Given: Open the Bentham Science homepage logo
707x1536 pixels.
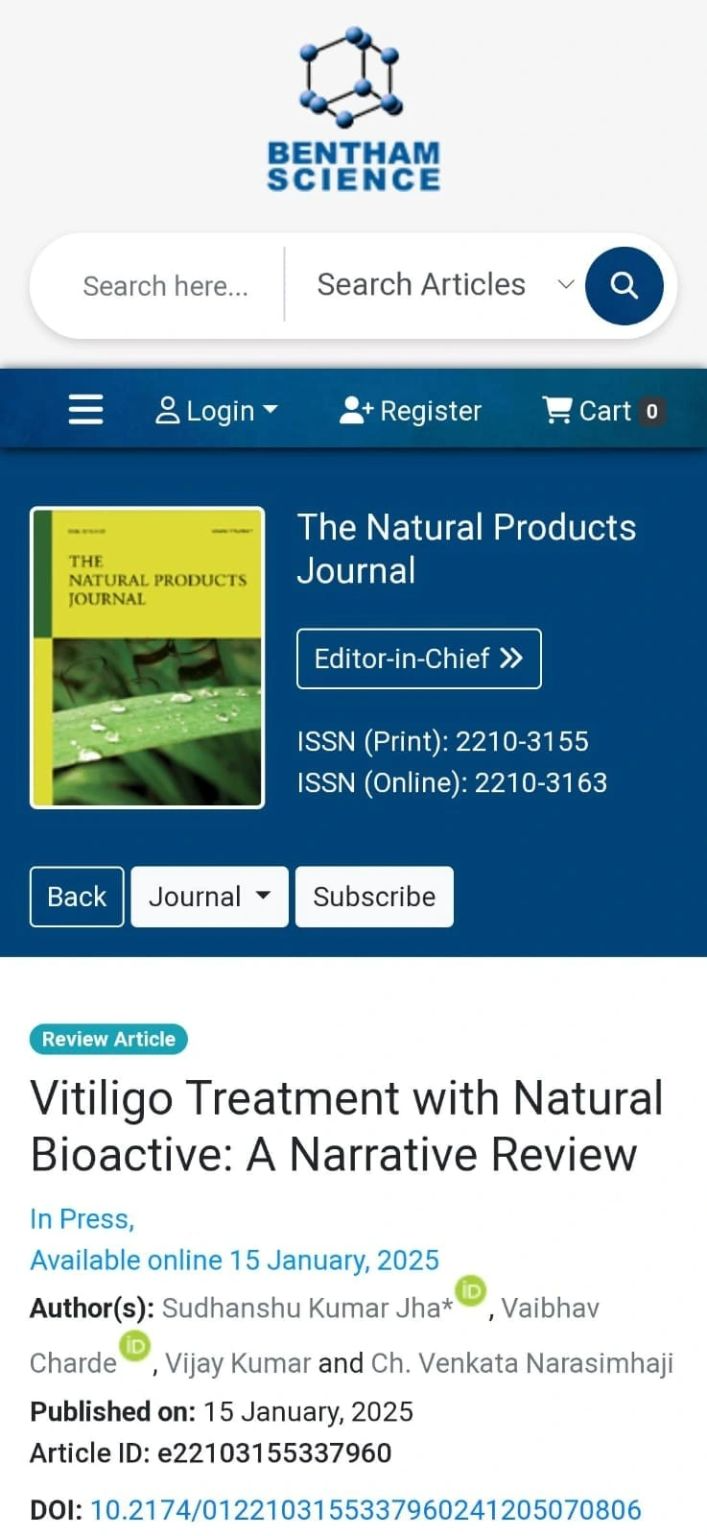Looking at the screenshot, I should tap(353, 110).
